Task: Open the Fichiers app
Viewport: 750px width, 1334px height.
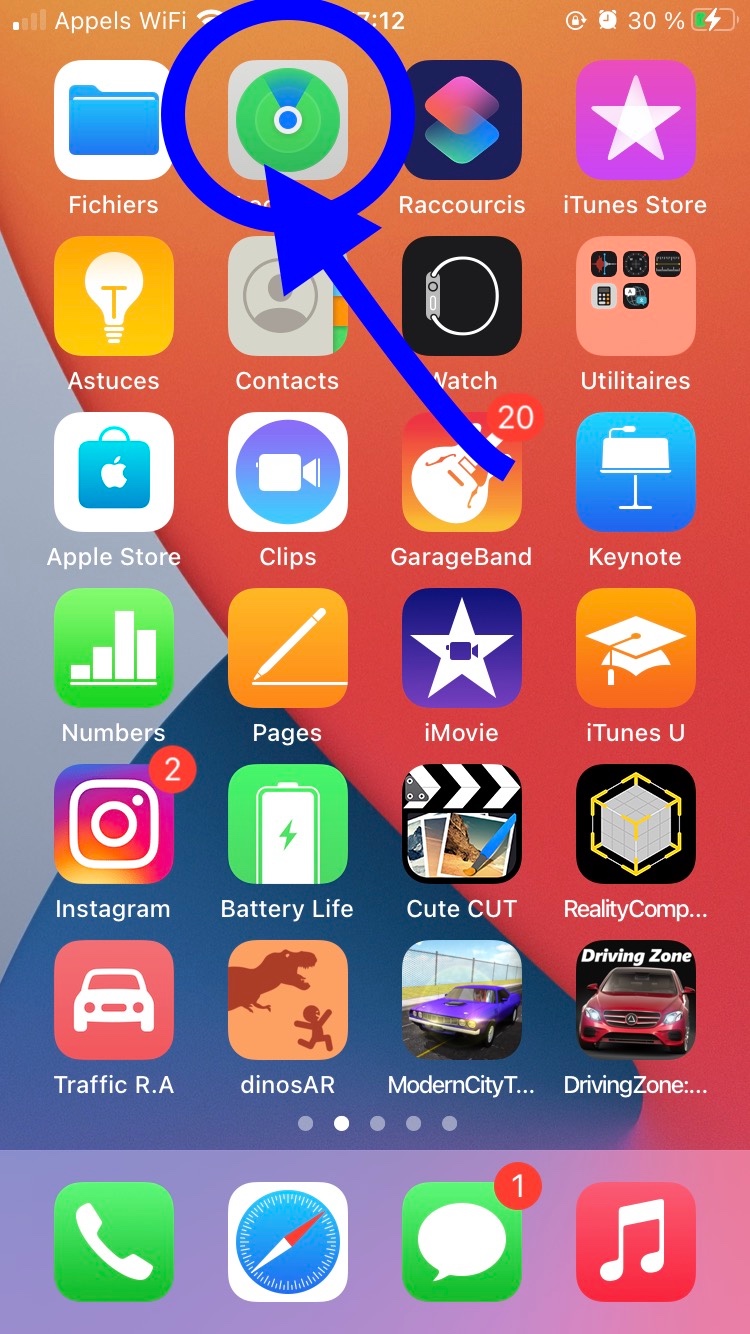Action: (x=113, y=120)
